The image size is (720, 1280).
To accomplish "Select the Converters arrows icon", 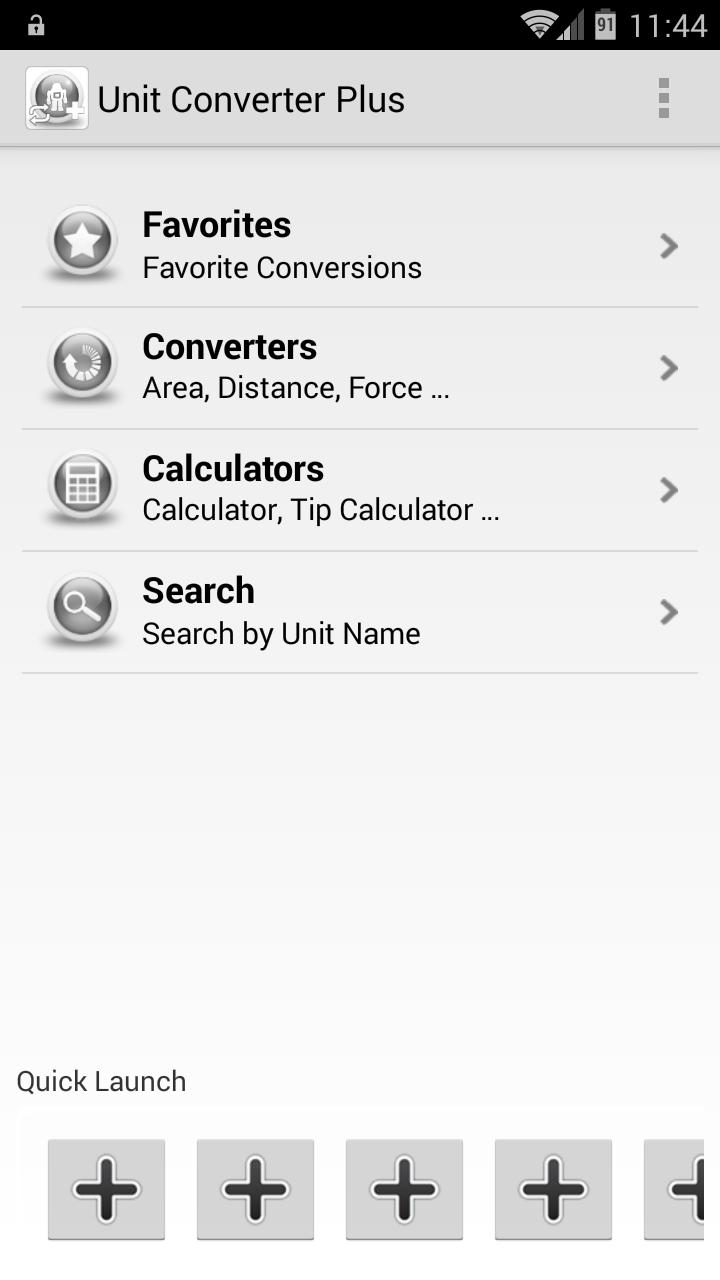I will pyautogui.click(x=80, y=364).
